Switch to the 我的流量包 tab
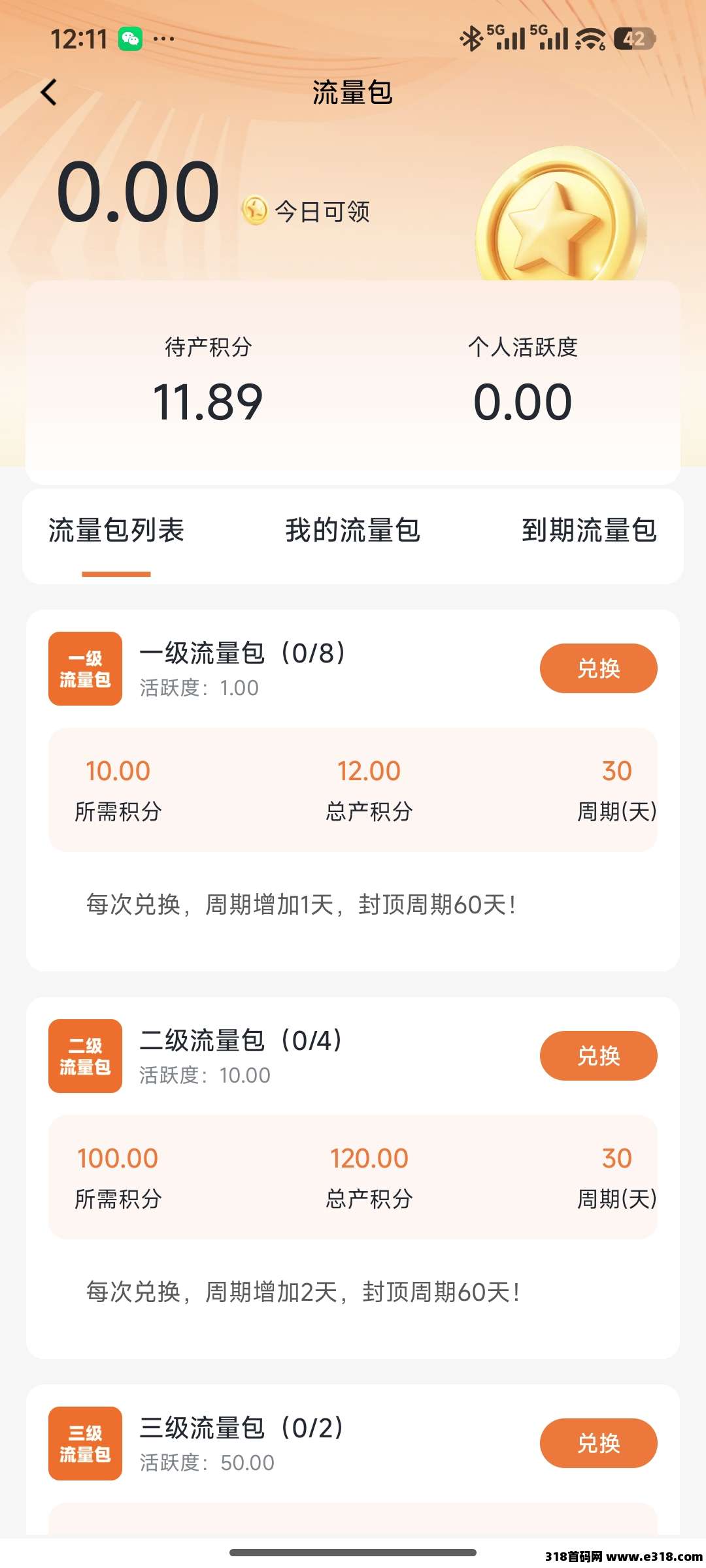 point(353,531)
